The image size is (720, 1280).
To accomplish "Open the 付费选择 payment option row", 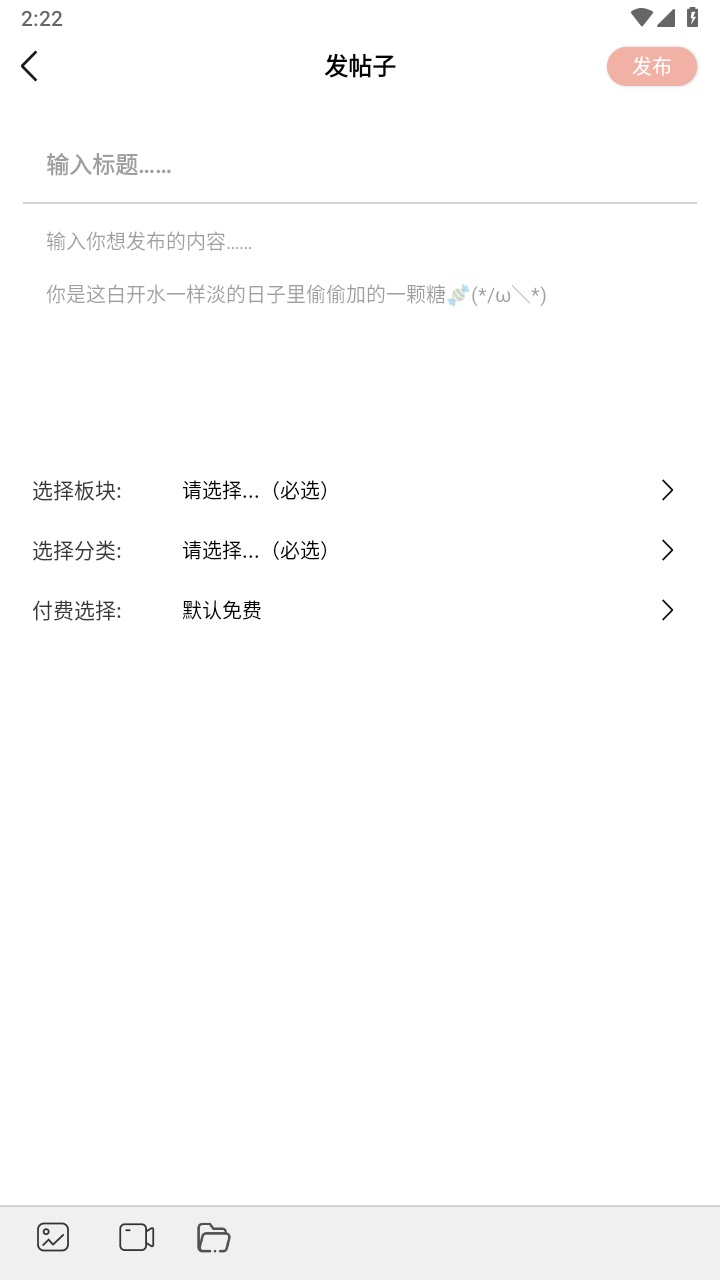I will coord(360,610).
